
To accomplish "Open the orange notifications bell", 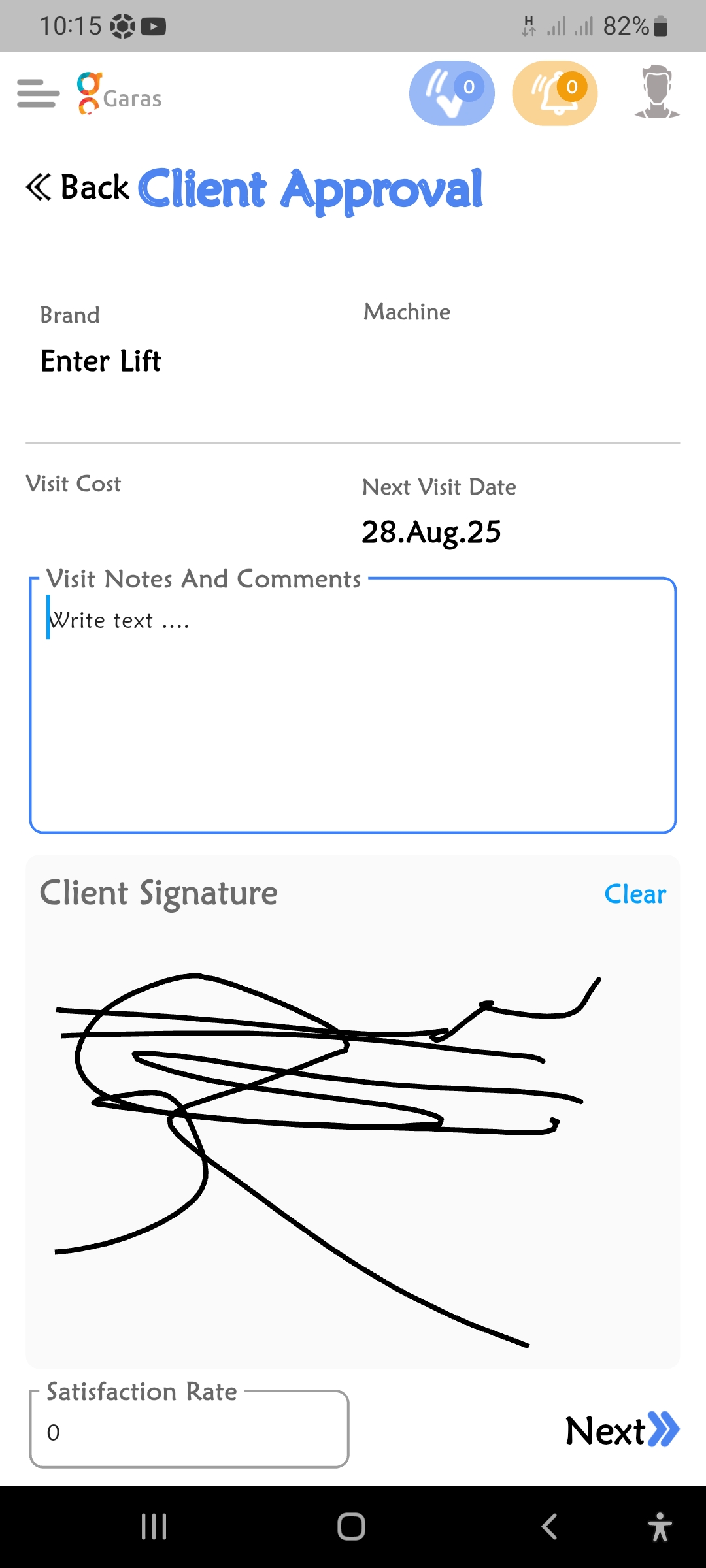I will click(x=554, y=93).
